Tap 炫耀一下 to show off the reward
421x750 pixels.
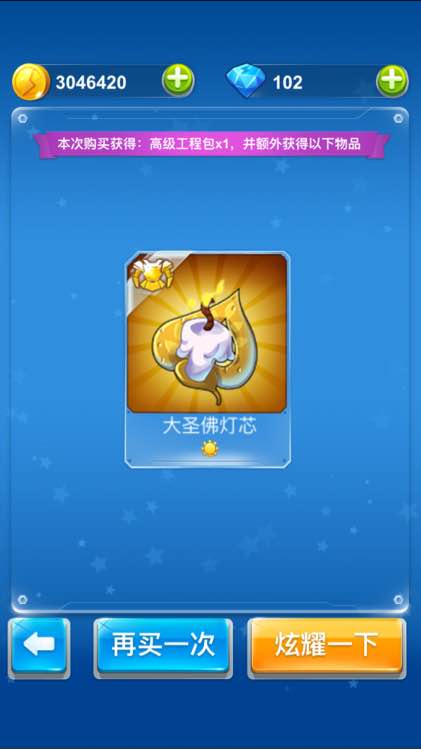pyautogui.click(x=327, y=648)
